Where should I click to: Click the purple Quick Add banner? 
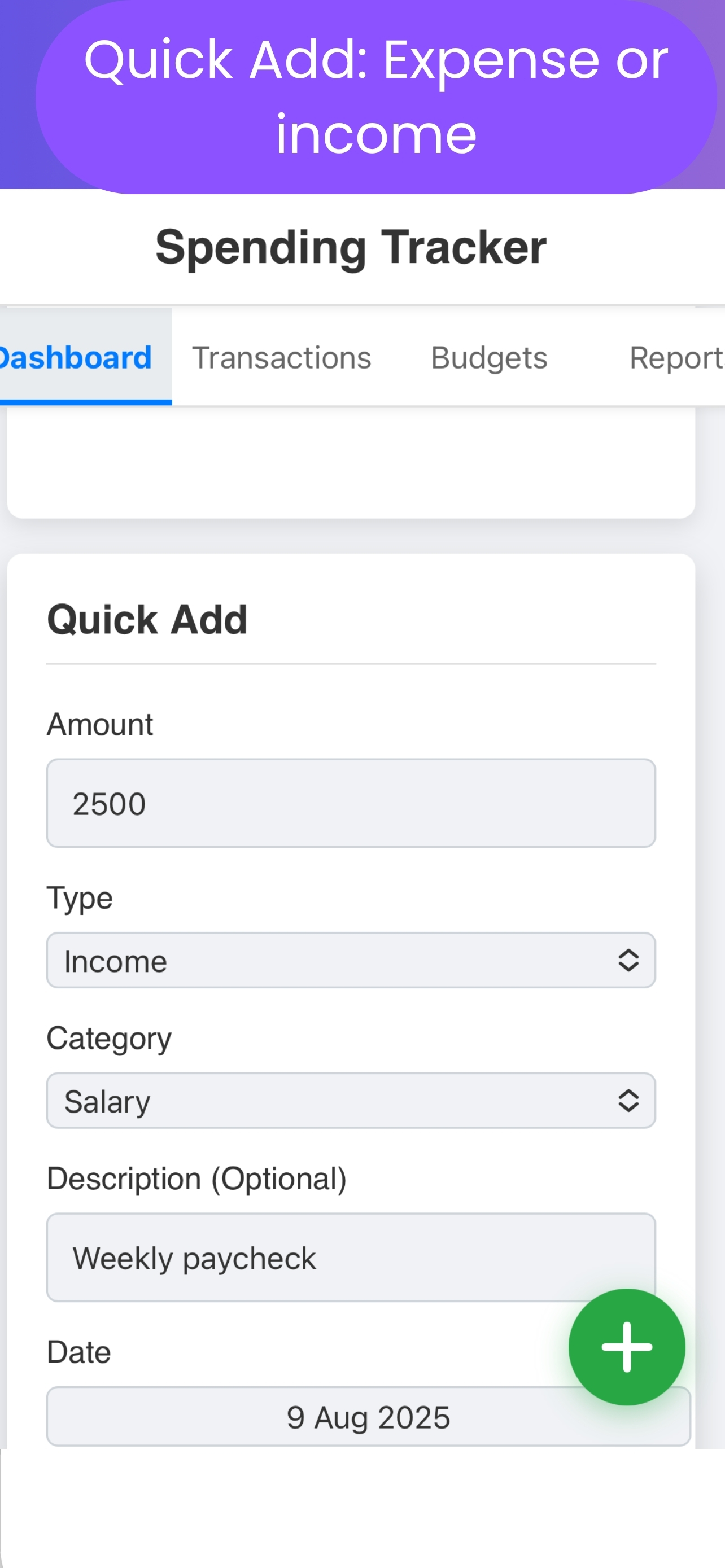[x=362, y=94]
